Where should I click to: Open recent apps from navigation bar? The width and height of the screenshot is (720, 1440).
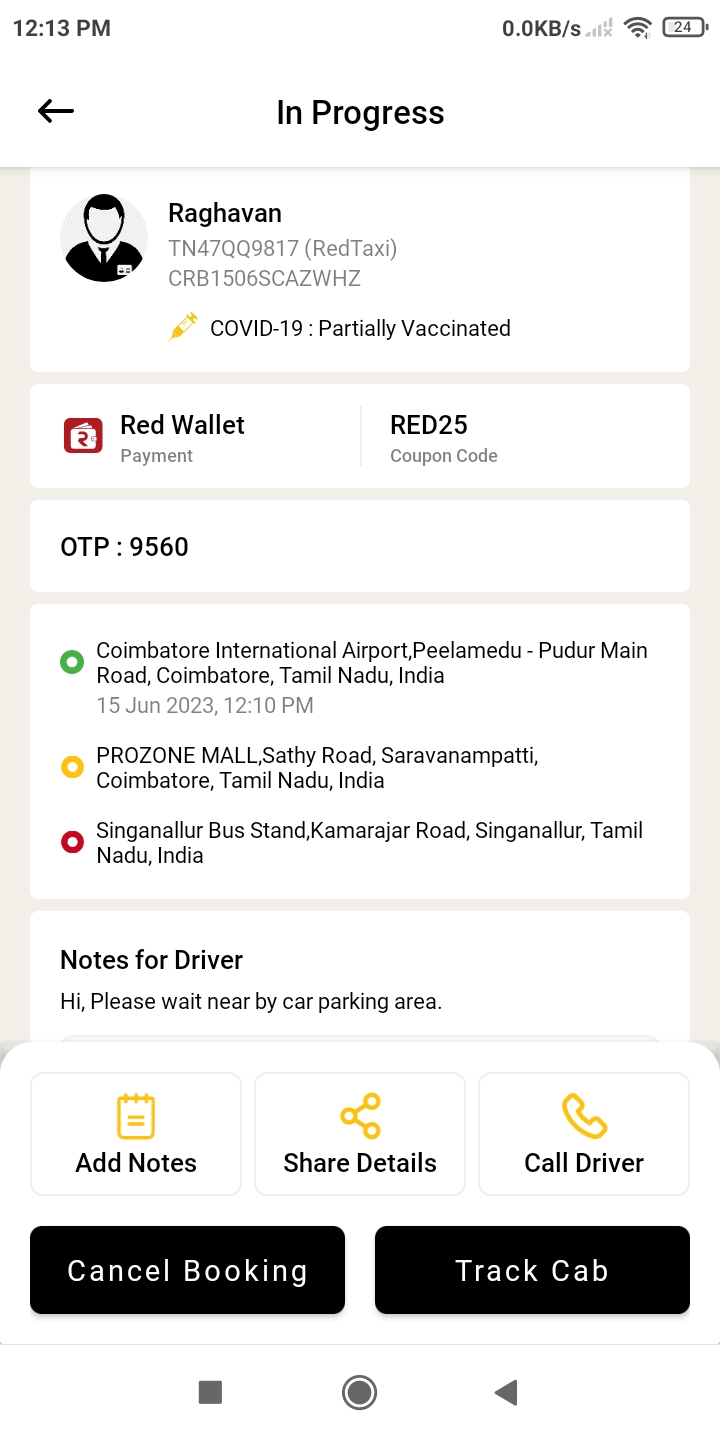tap(210, 1392)
